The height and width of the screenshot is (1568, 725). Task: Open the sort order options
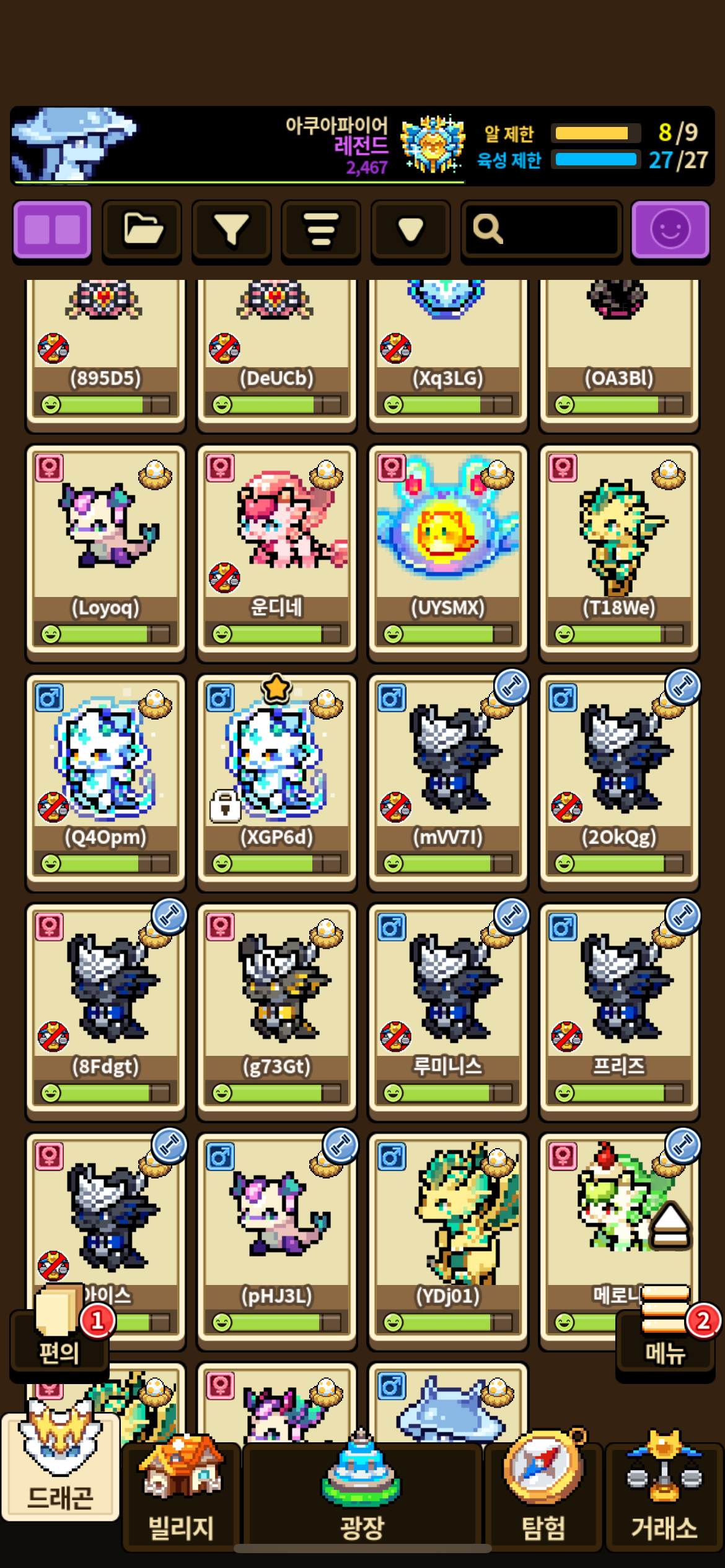pyautogui.click(x=321, y=230)
